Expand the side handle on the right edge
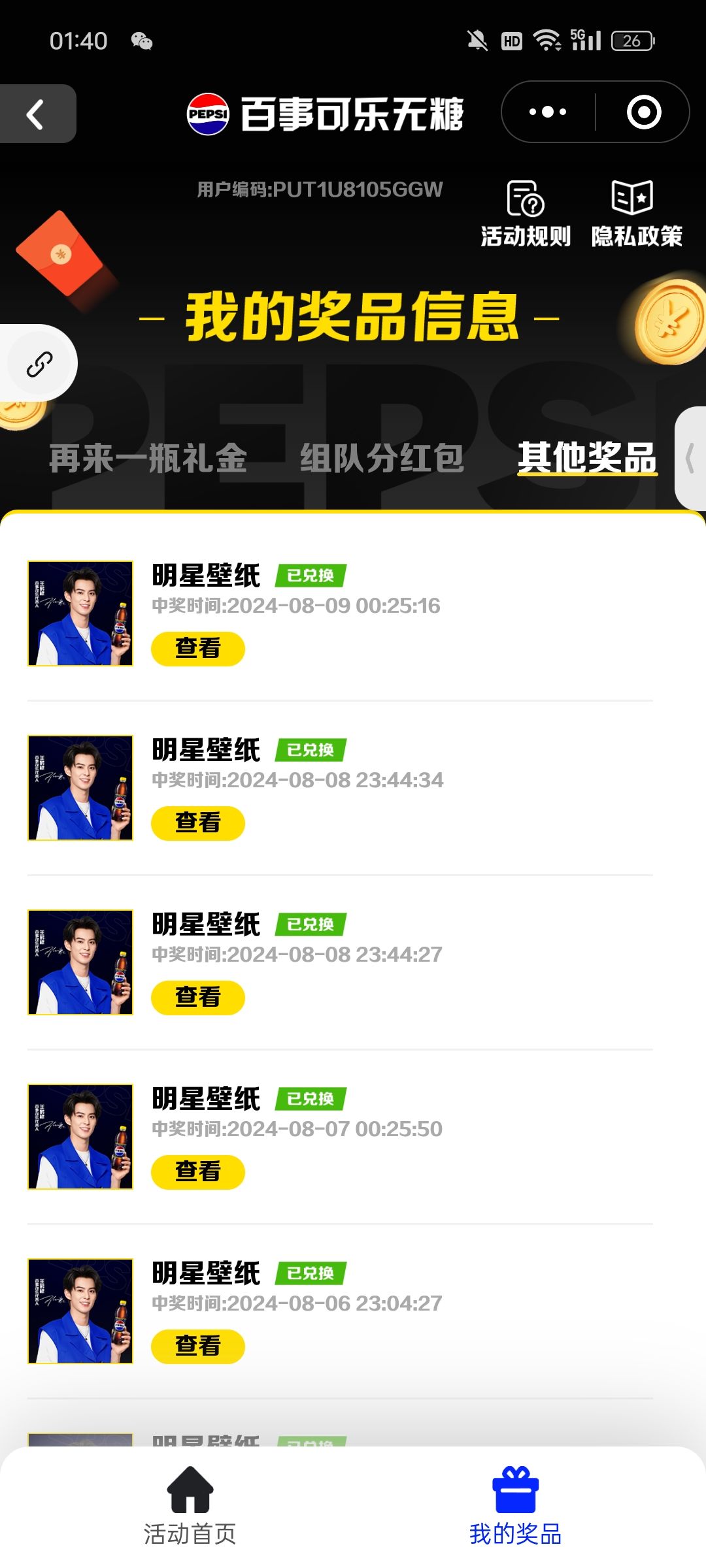Image resolution: width=706 pixels, height=1568 pixels. click(690, 458)
